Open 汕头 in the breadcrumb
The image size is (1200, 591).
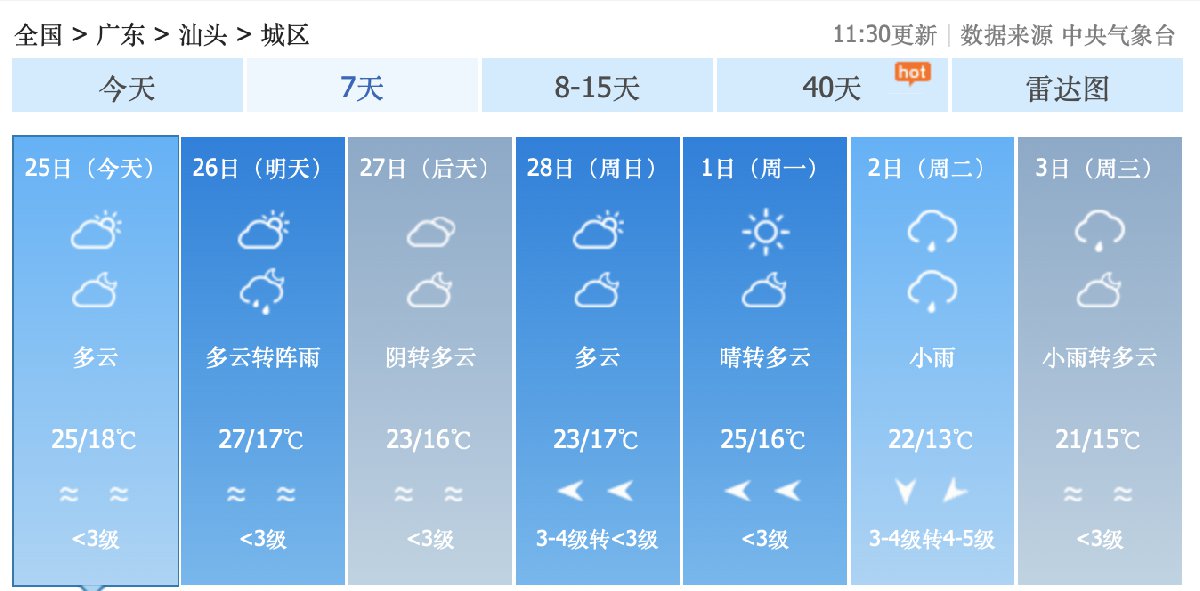pos(202,36)
